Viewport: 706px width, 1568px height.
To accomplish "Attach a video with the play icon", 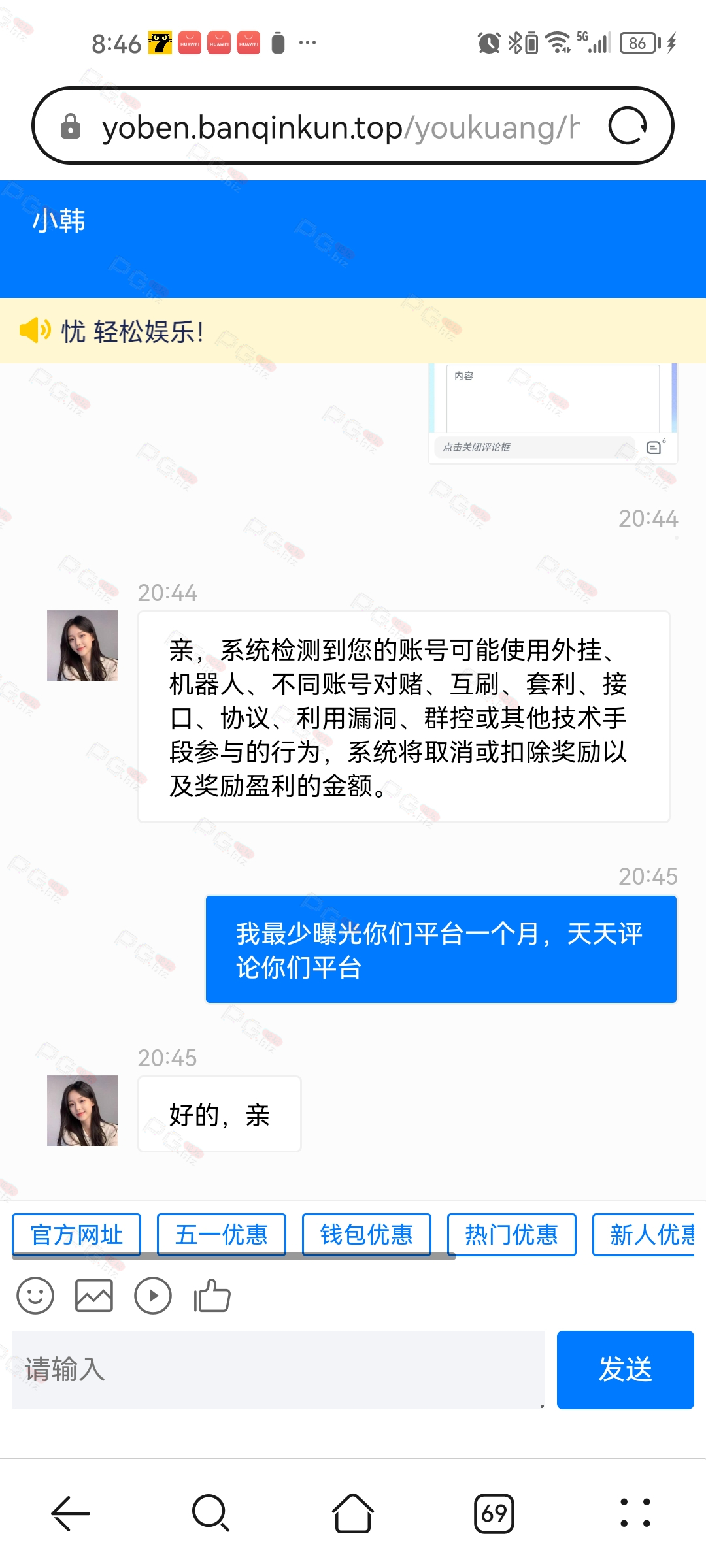I will pos(153,1296).
